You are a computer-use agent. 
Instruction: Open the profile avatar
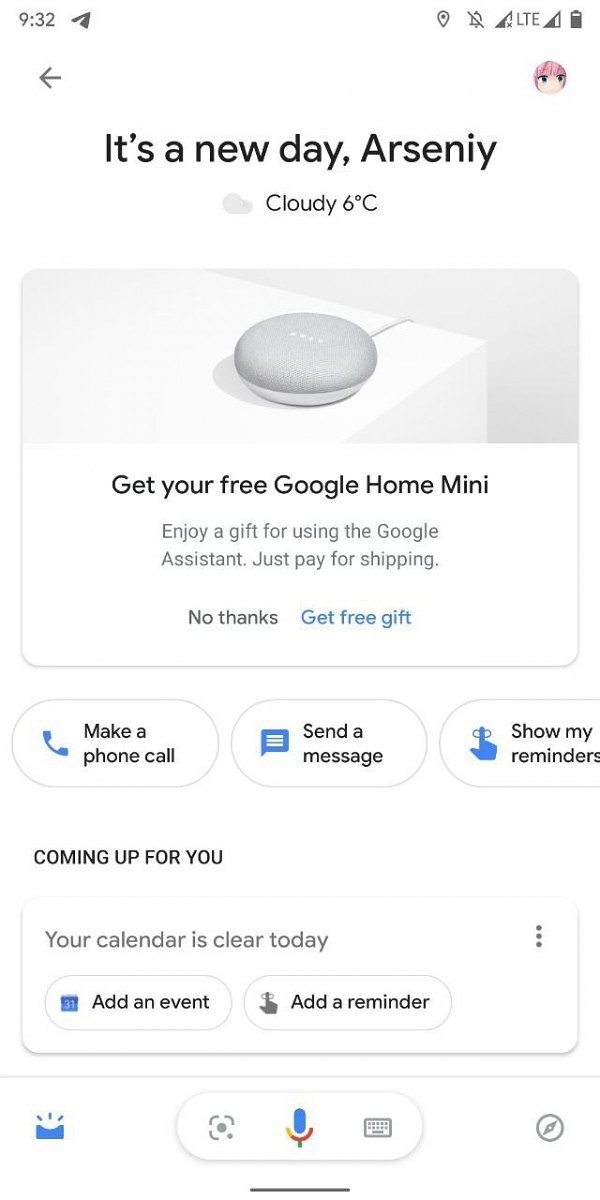pyautogui.click(x=550, y=78)
